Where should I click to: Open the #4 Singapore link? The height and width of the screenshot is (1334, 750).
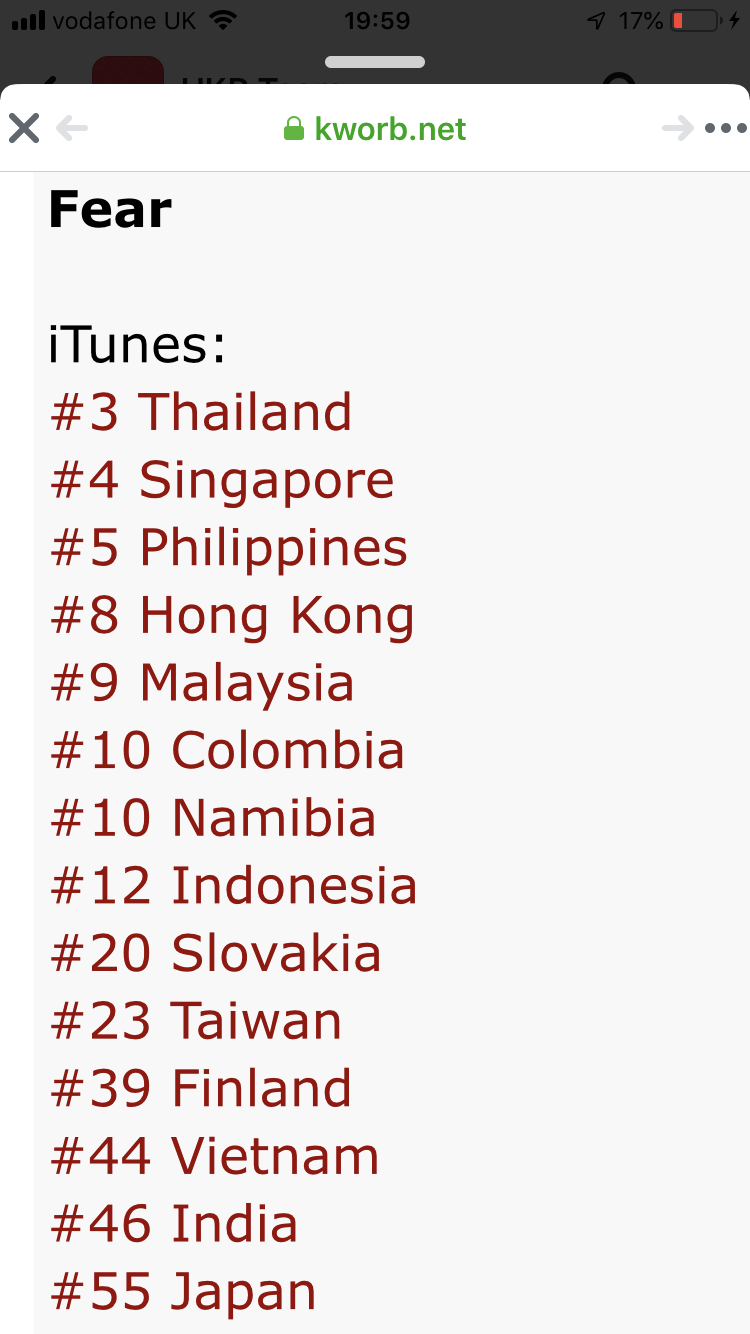[222, 480]
